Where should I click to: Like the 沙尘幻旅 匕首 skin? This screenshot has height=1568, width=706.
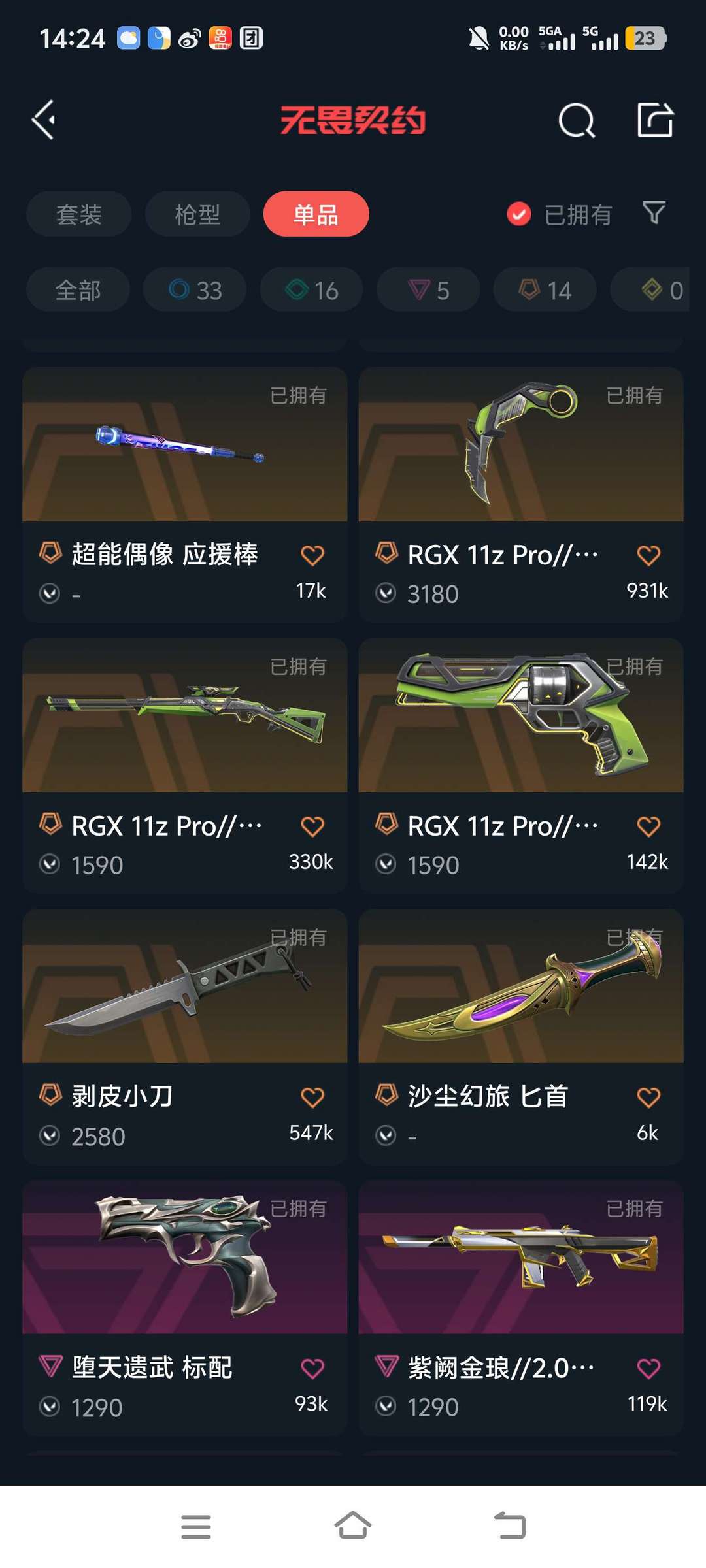[648, 1098]
